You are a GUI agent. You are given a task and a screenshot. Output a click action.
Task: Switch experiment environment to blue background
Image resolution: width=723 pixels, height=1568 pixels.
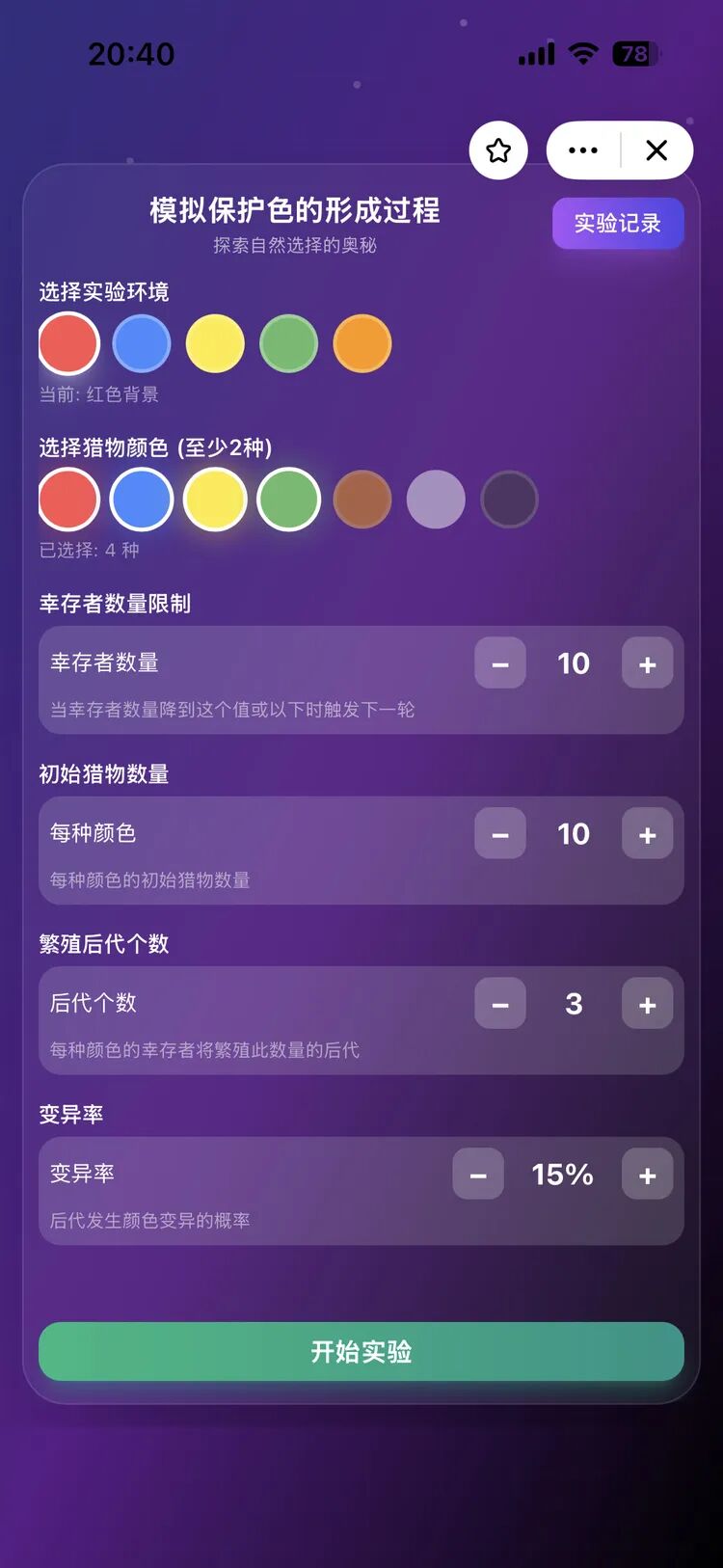[x=142, y=343]
